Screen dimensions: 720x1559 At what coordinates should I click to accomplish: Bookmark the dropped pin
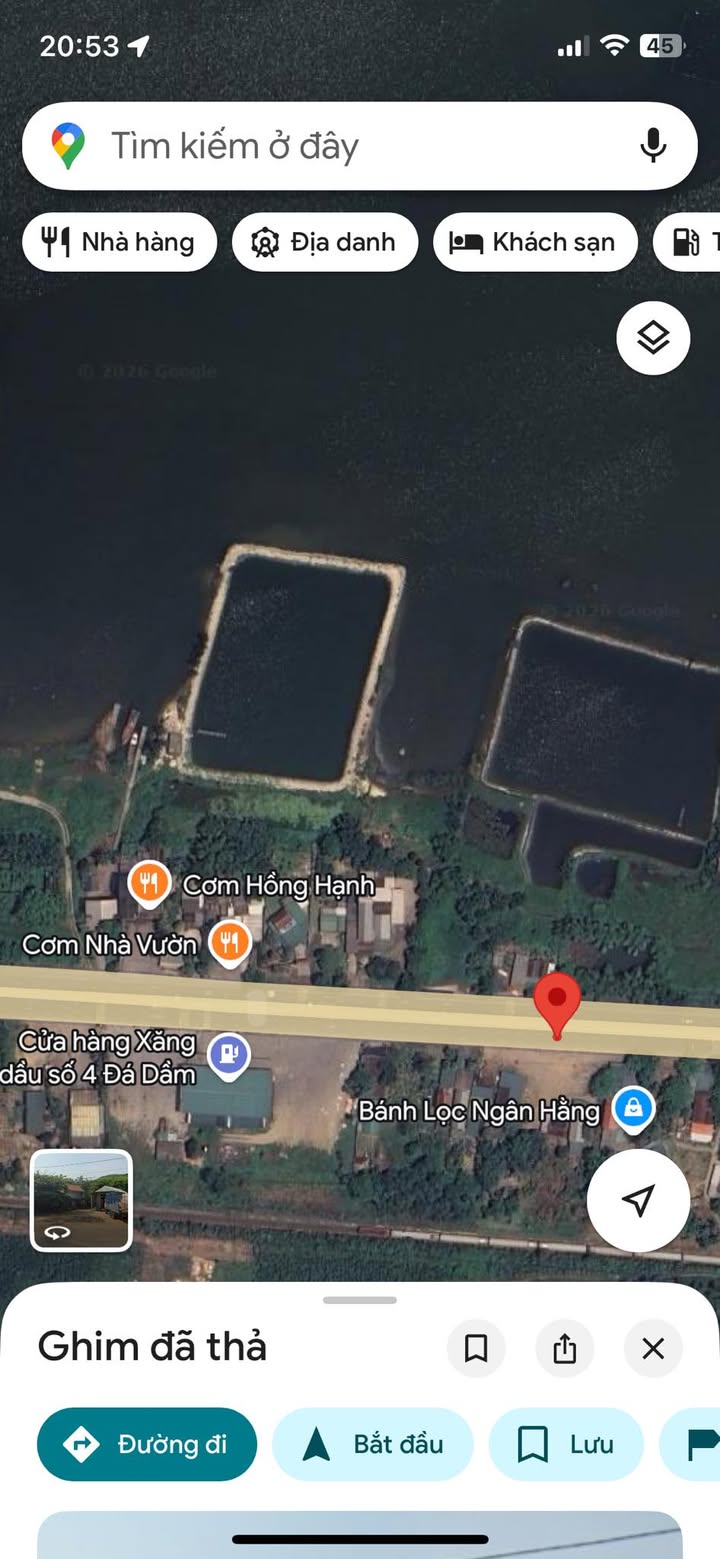[x=476, y=1349]
